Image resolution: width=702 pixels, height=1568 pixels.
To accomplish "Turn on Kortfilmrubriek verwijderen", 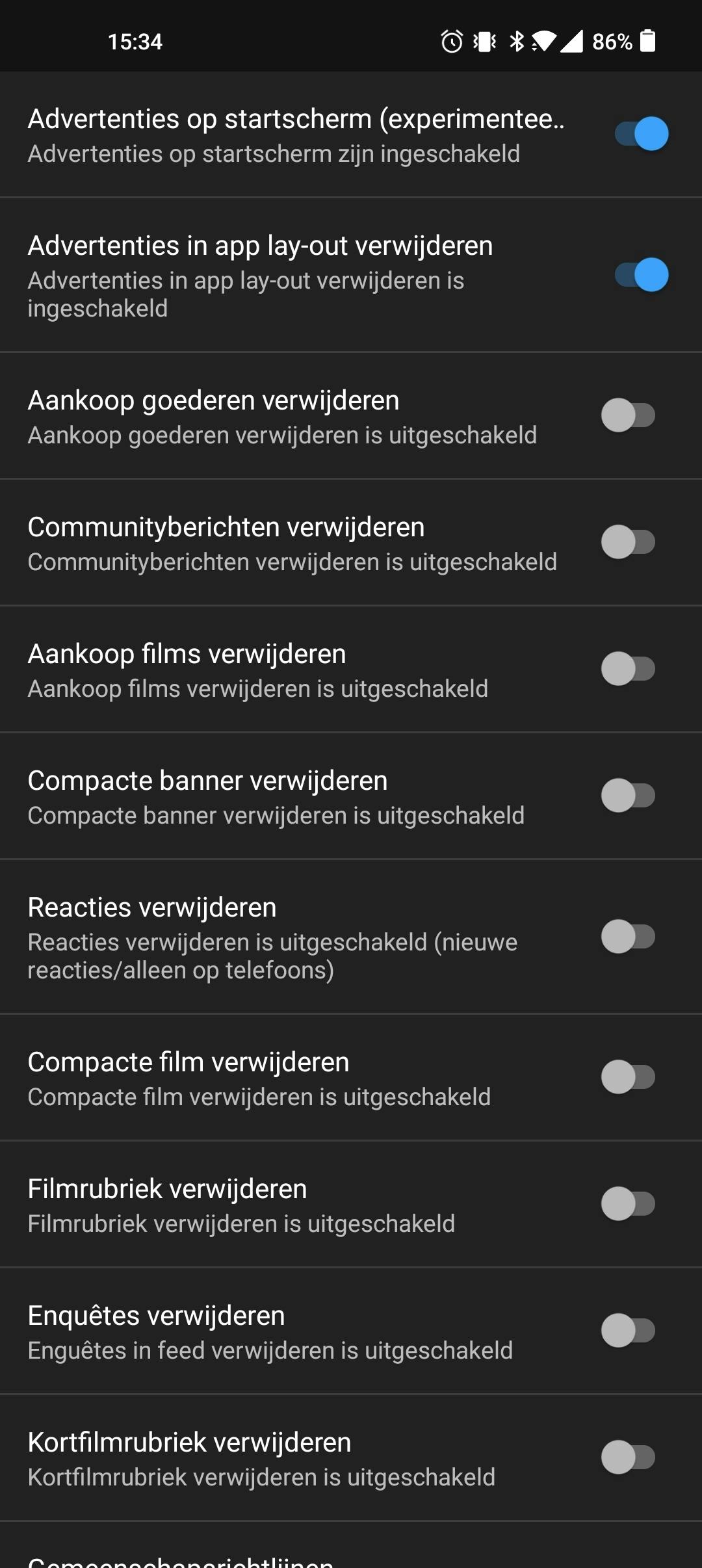I will tap(628, 1457).
